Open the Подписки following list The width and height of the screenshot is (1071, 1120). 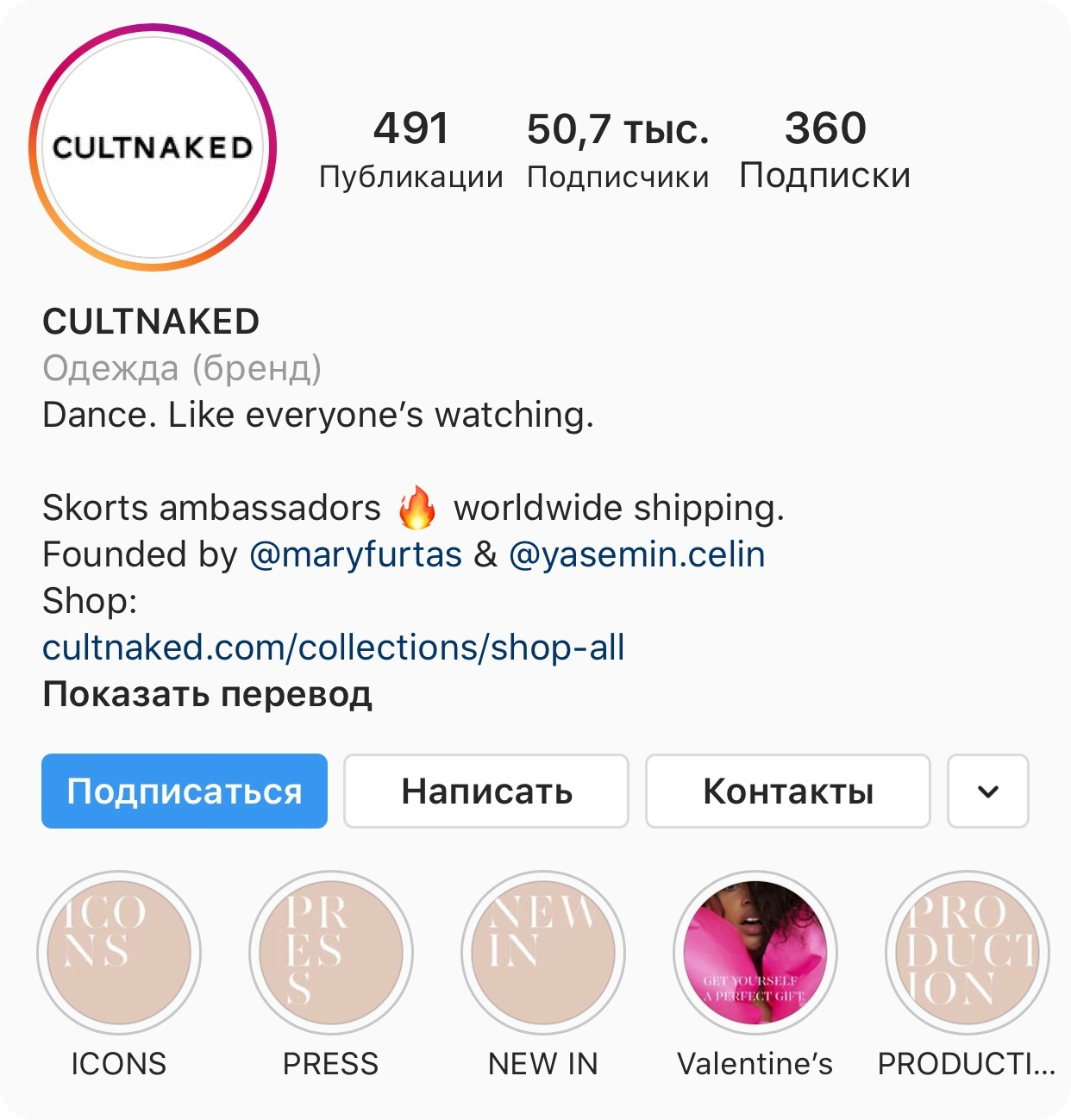coord(824,150)
